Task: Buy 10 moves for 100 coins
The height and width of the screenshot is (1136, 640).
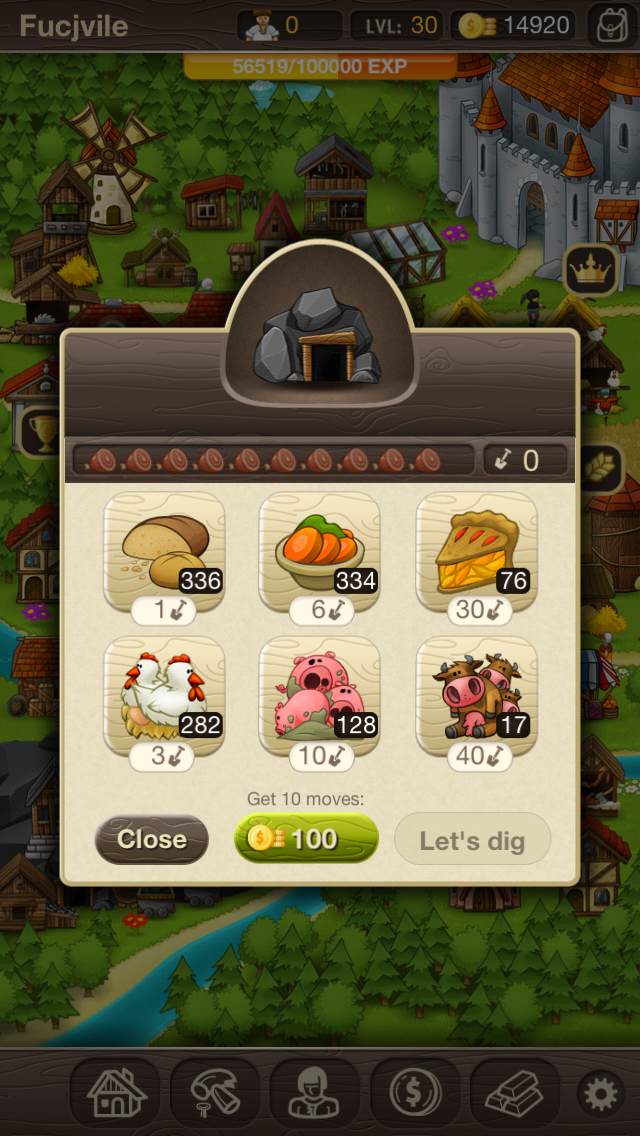Action: pyautogui.click(x=306, y=839)
